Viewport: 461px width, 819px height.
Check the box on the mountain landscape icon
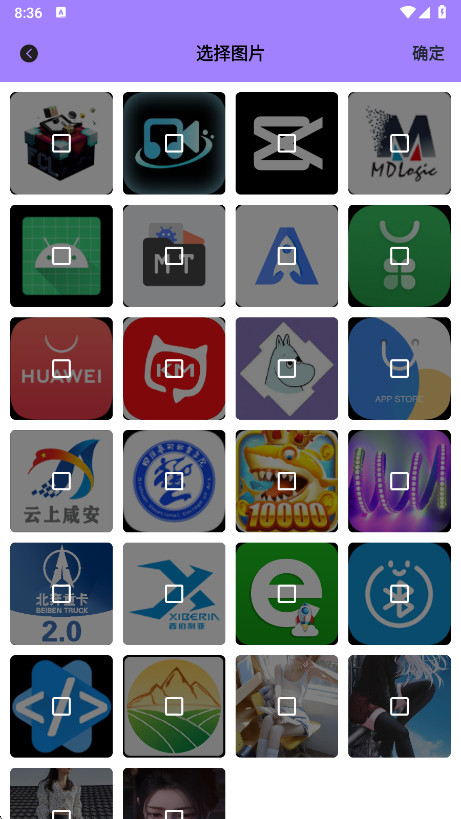coord(174,706)
